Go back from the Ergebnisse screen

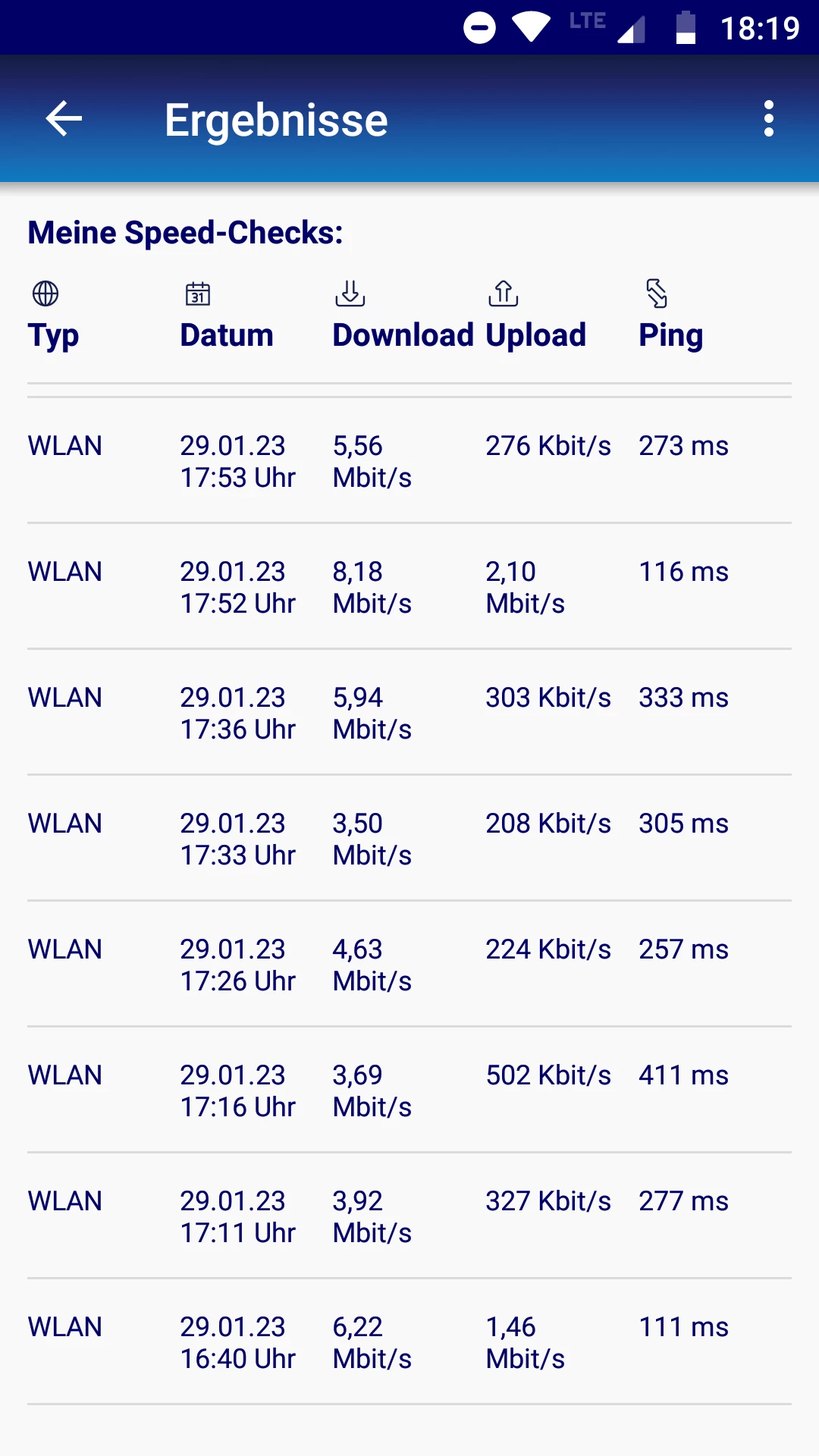click(x=64, y=119)
